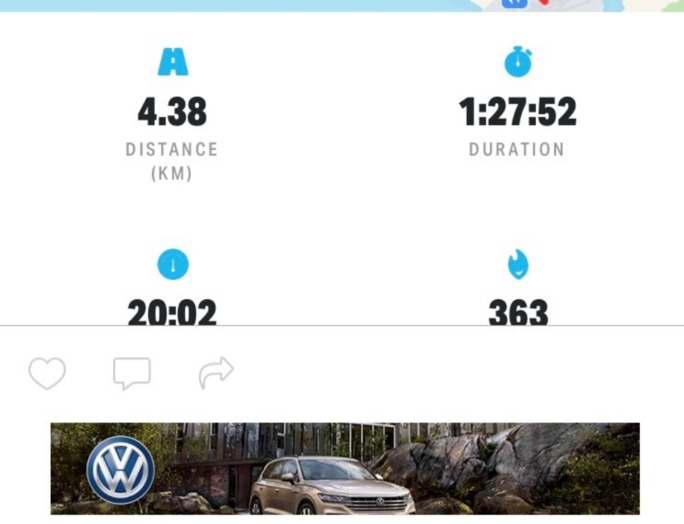Share this workout with the arrow icon
684x524 pixels.
(x=216, y=373)
